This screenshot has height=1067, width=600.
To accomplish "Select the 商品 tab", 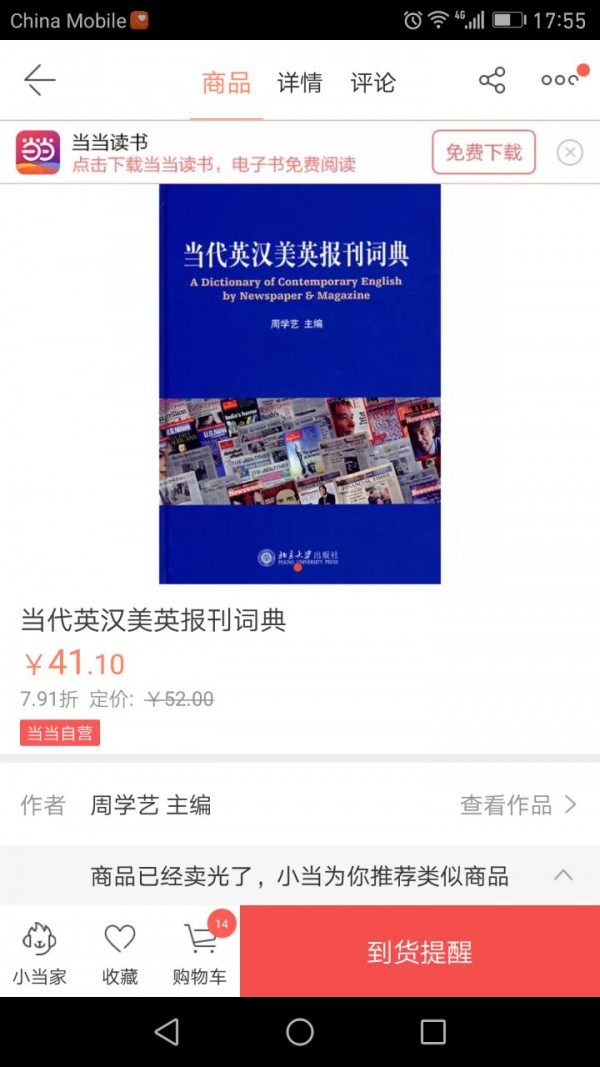I will click(x=226, y=83).
